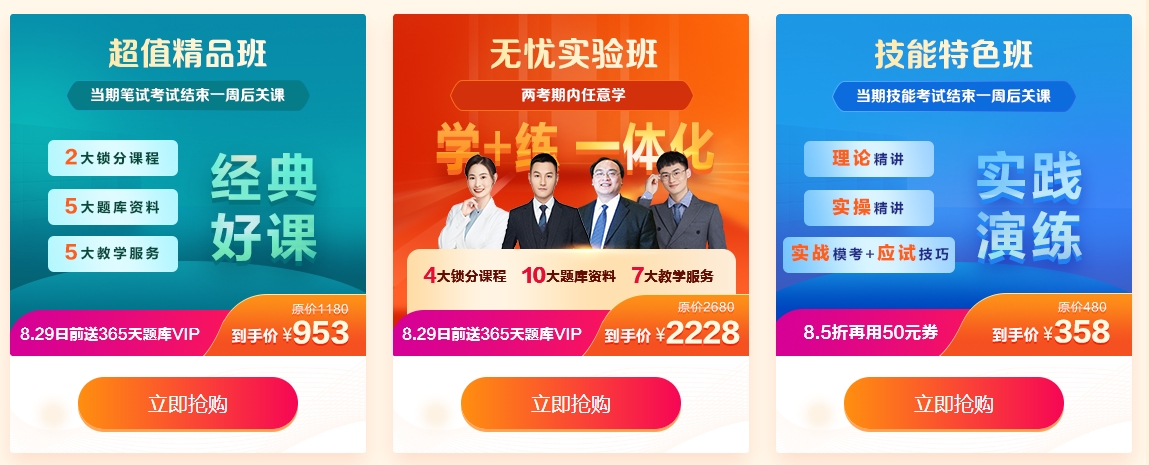1149x465 pixels.
Task: Tap 立即抢购 under 超值精品班
Action: click(x=188, y=404)
